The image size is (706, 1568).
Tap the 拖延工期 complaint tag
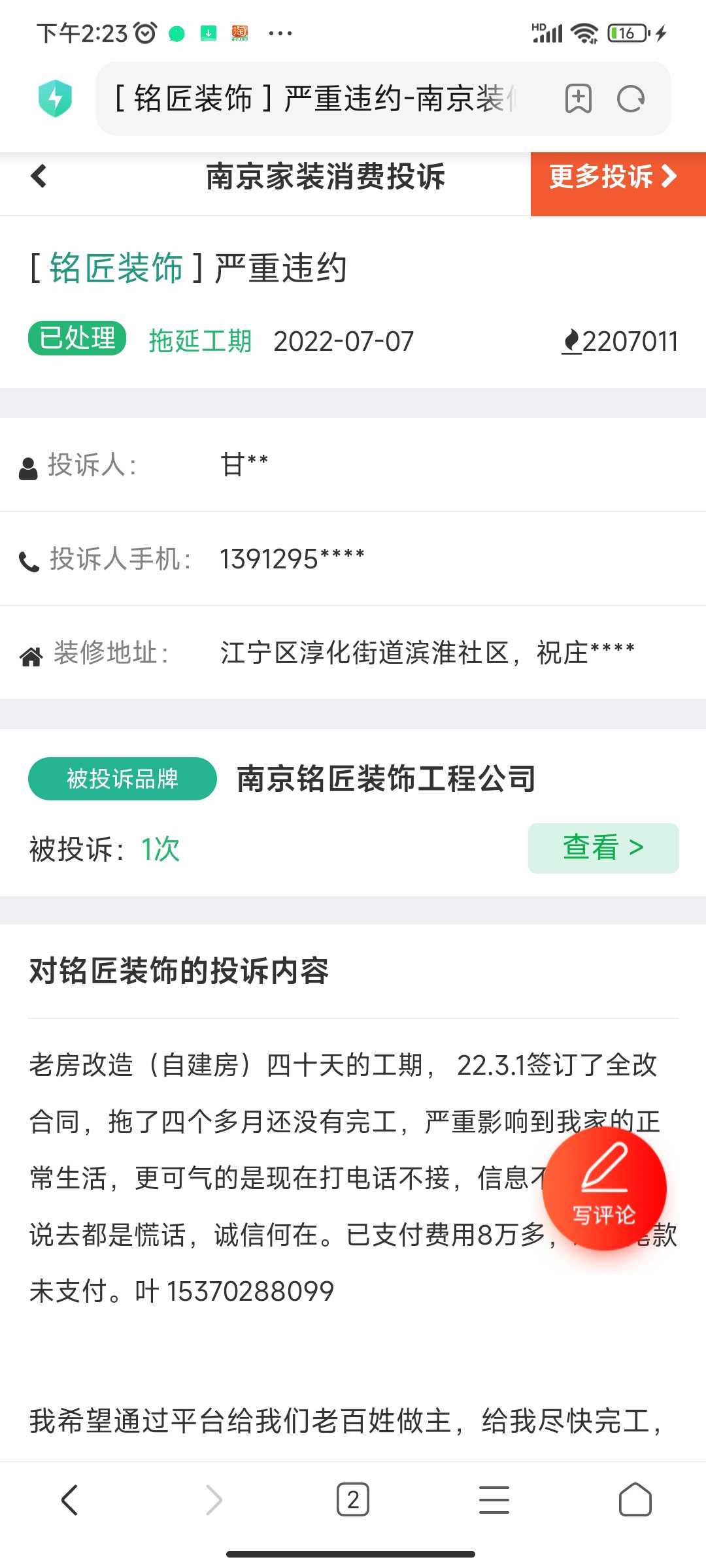pyautogui.click(x=200, y=340)
